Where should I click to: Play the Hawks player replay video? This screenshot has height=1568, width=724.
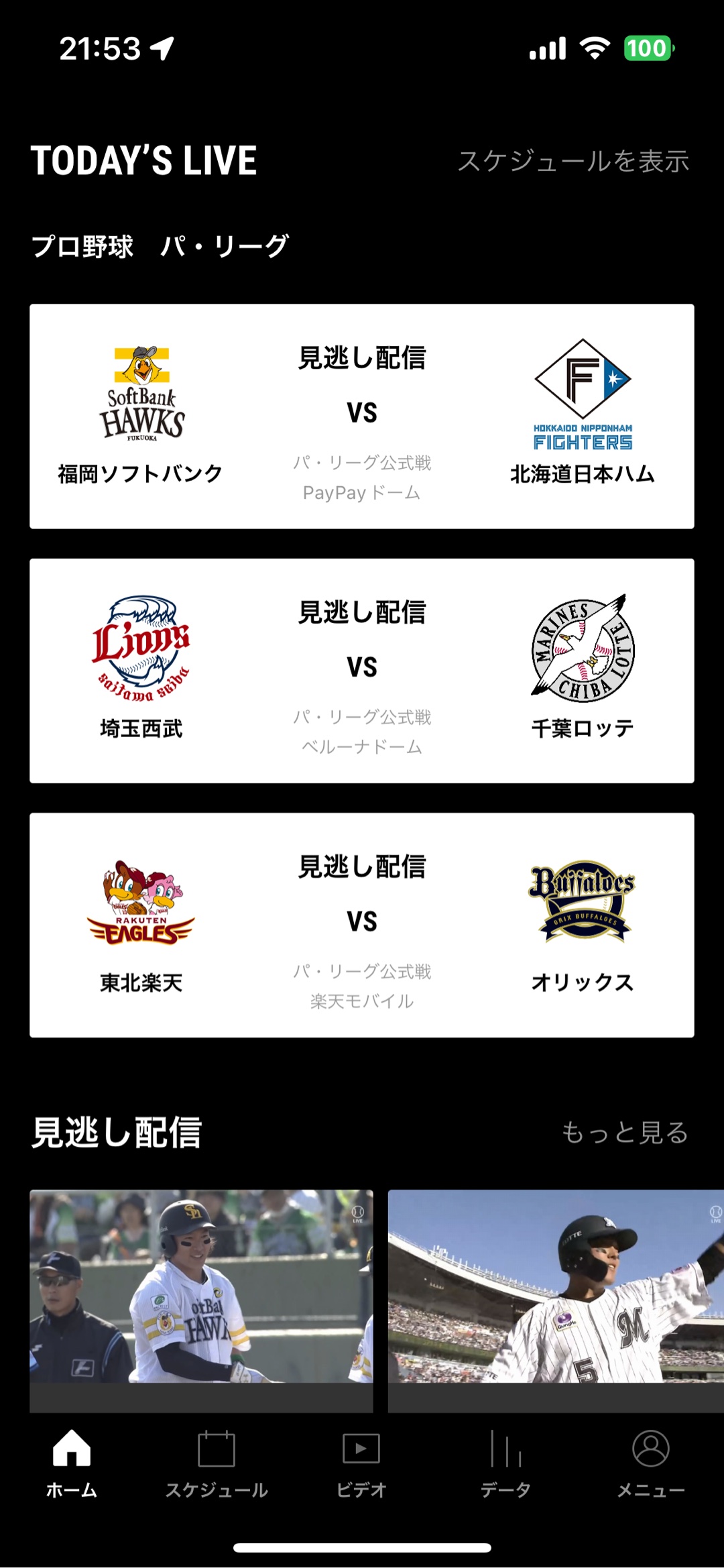(201, 1288)
